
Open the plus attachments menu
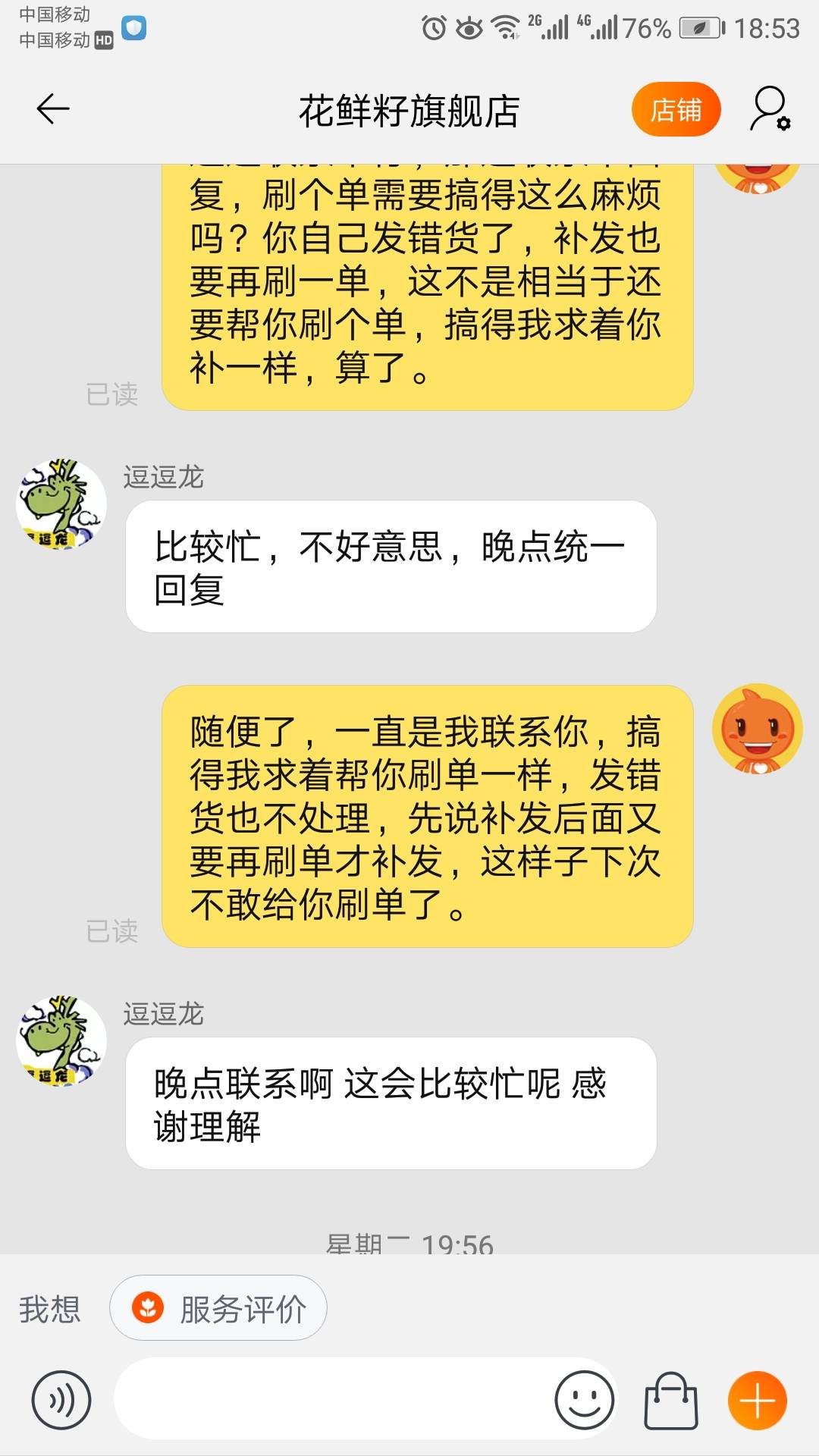[757, 1400]
